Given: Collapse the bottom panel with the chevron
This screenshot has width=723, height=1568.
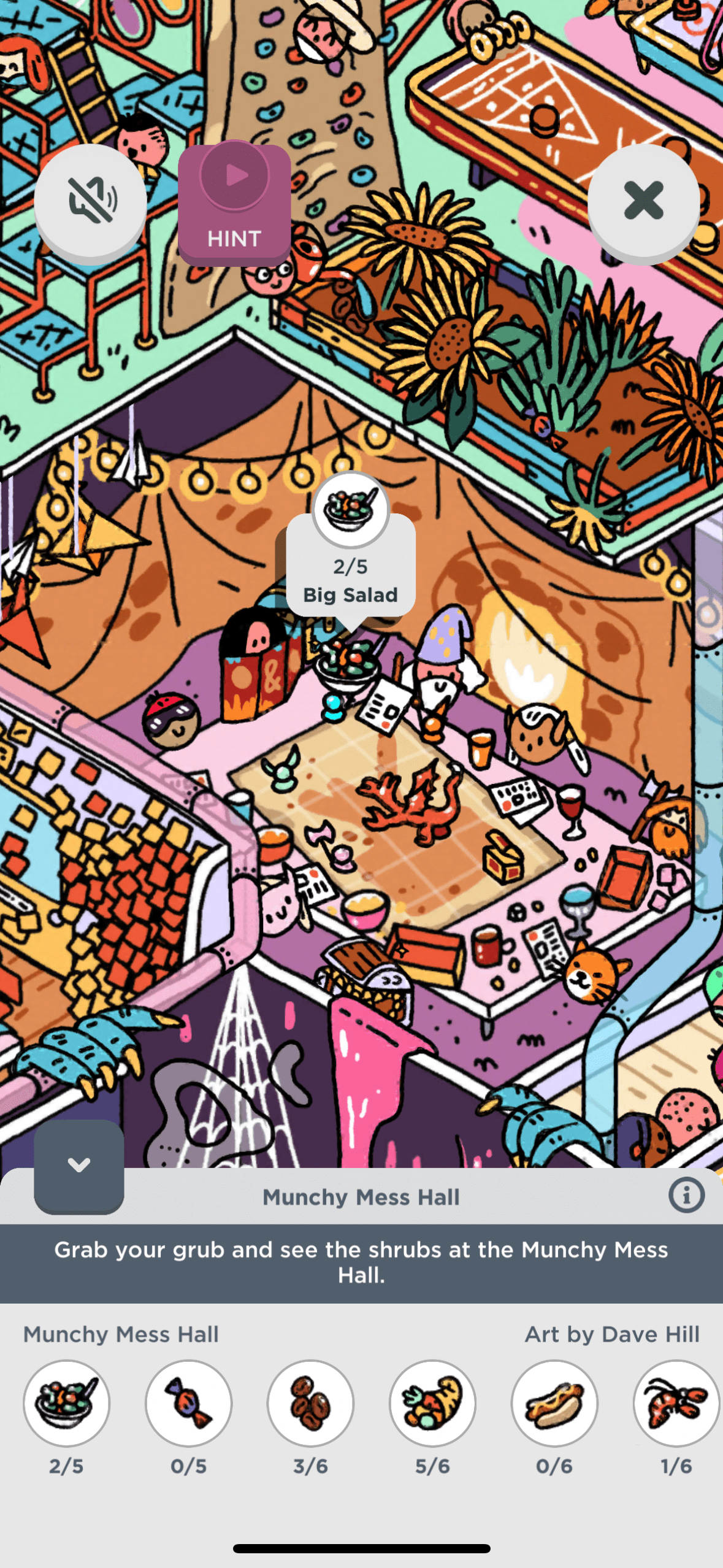Looking at the screenshot, I should tap(79, 1165).
